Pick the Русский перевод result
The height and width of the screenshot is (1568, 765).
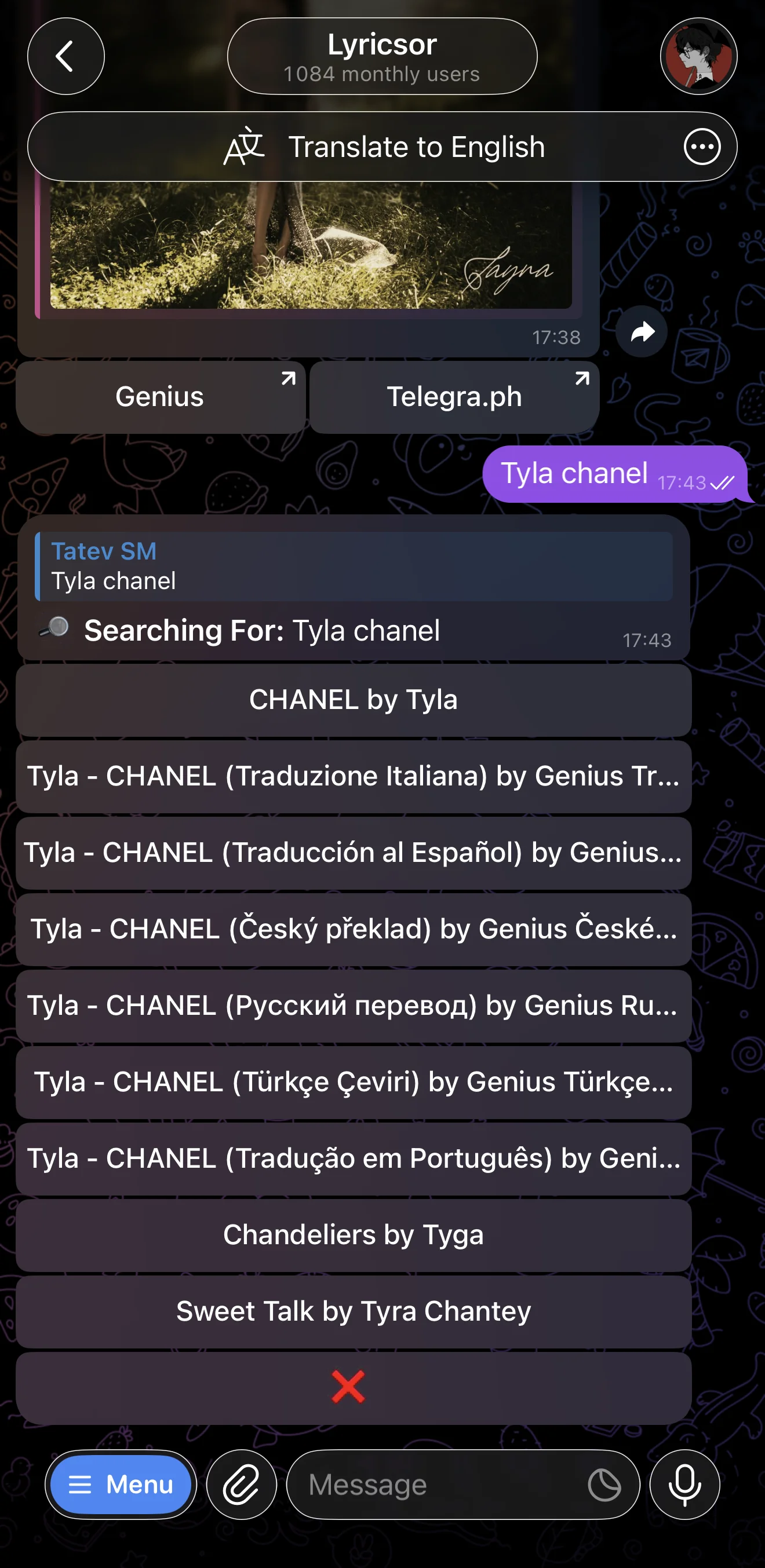click(354, 1006)
